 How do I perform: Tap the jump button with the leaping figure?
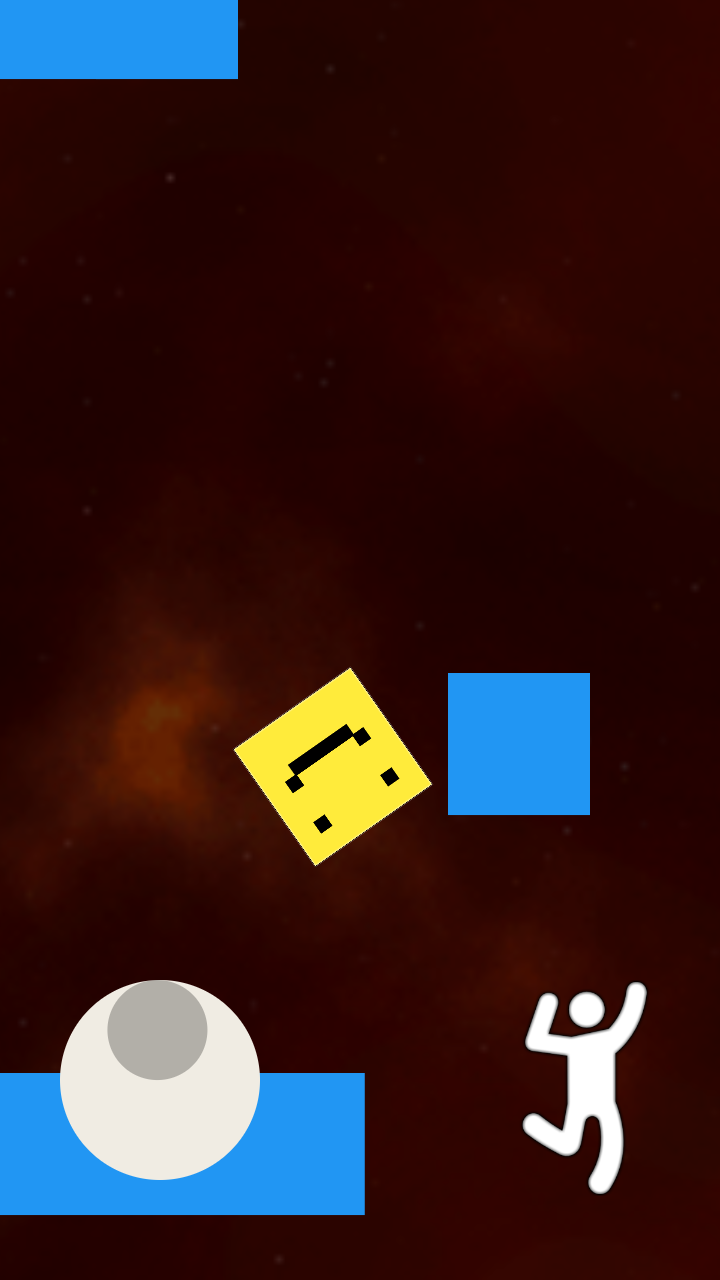click(x=586, y=1086)
